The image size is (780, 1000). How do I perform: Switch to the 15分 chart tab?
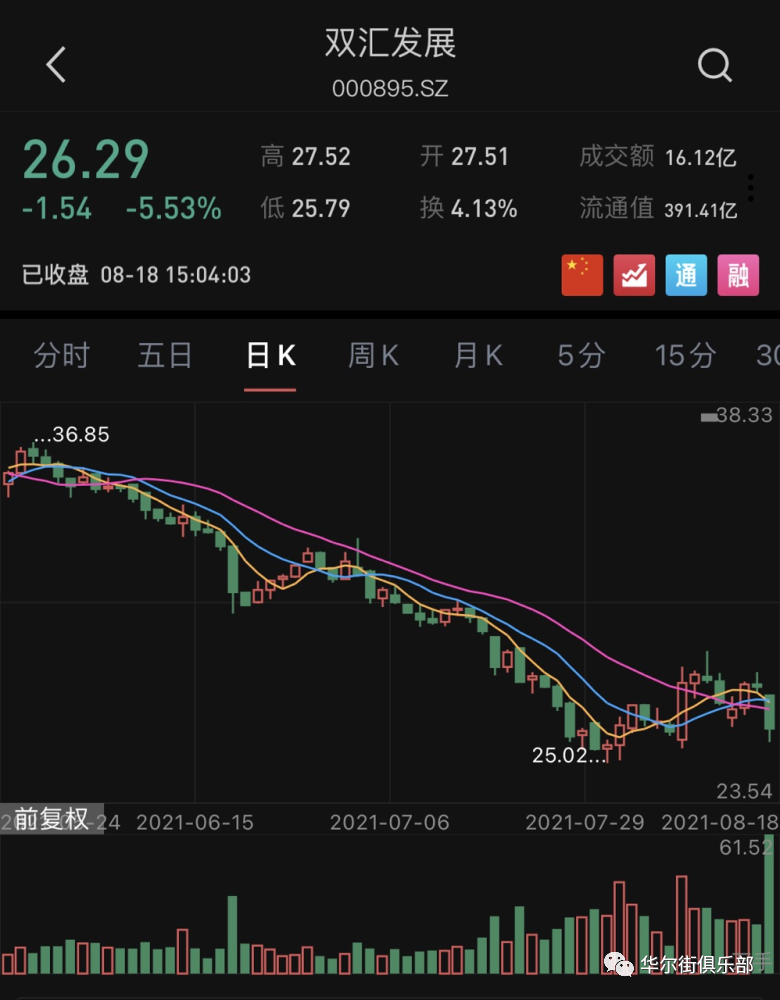[x=685, y=356]
